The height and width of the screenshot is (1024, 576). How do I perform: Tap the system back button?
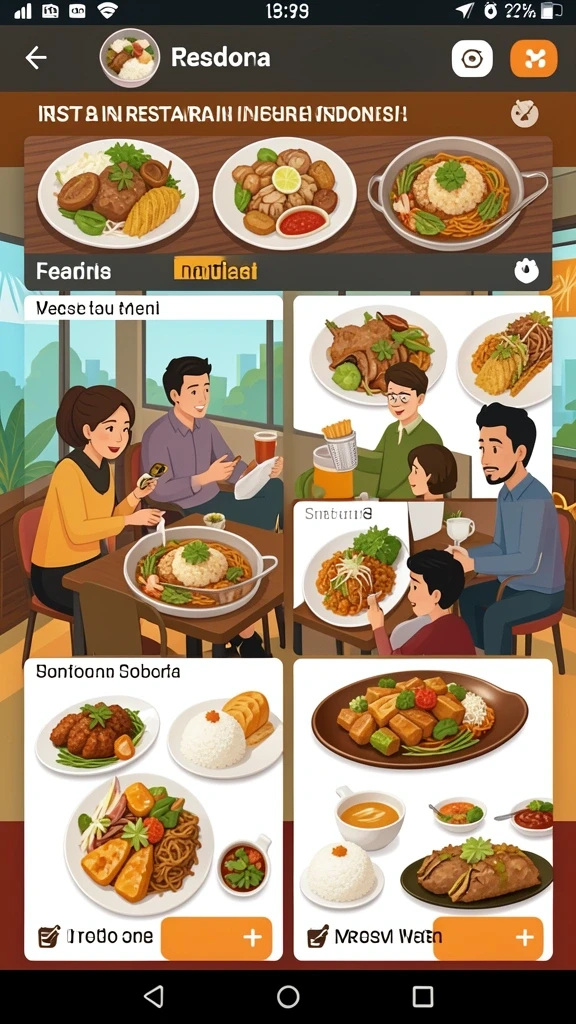(x=153, y=997)
